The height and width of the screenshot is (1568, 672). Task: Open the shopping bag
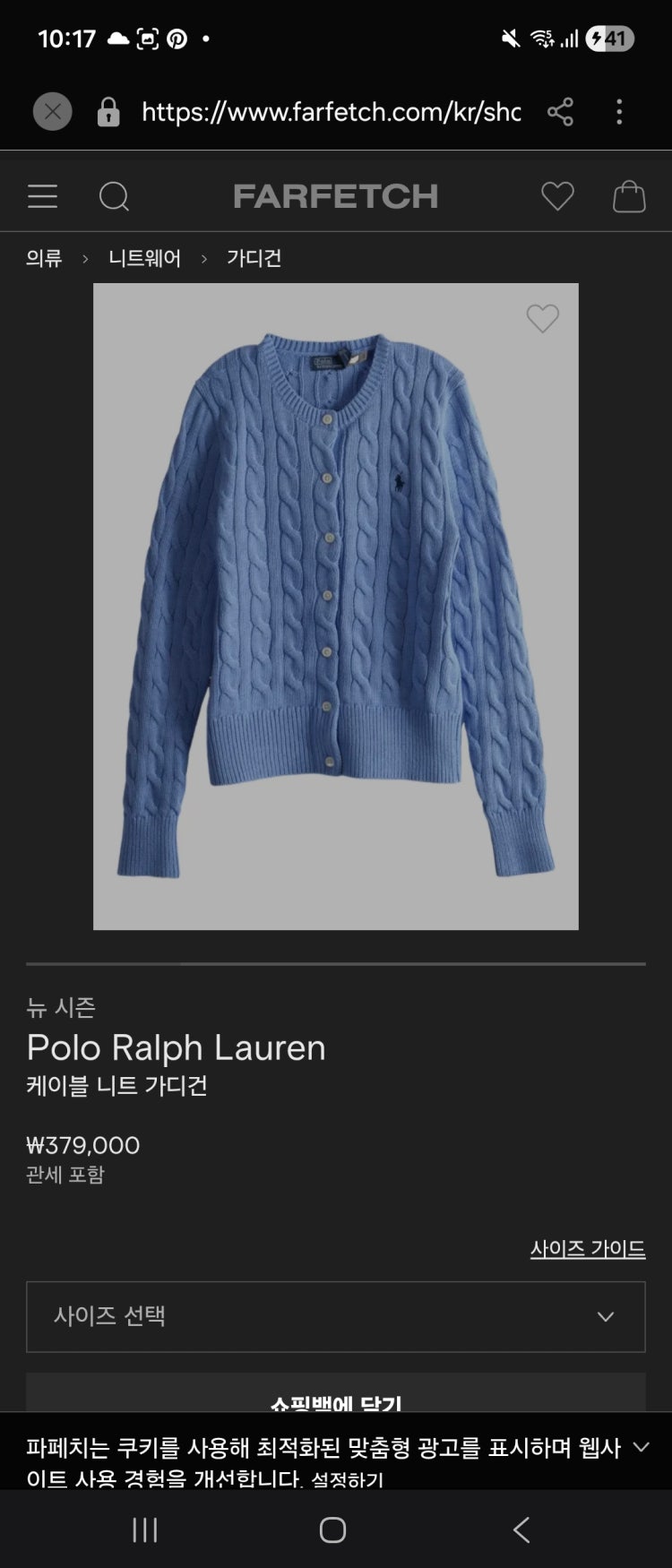[x=628, y=196]
